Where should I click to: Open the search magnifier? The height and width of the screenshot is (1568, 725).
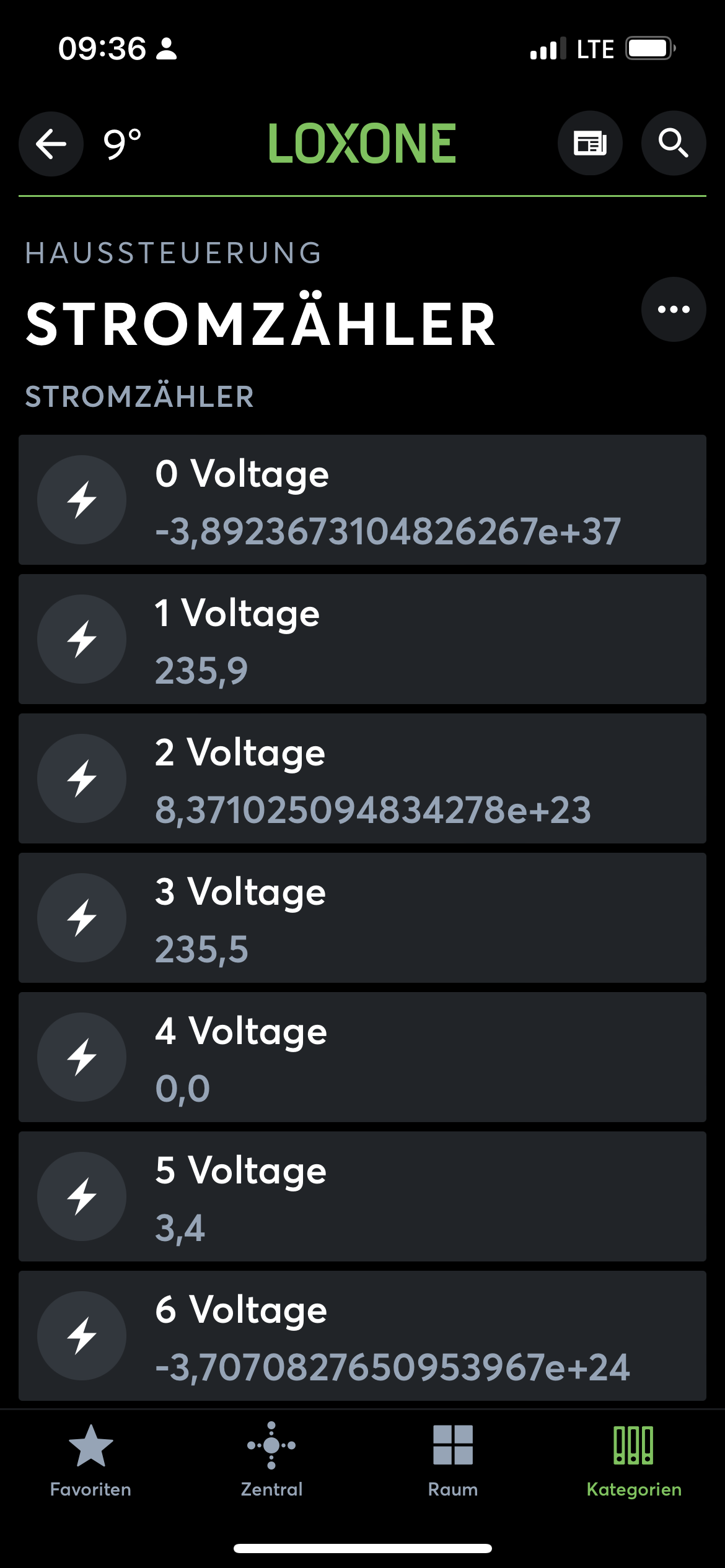point(674,144)
